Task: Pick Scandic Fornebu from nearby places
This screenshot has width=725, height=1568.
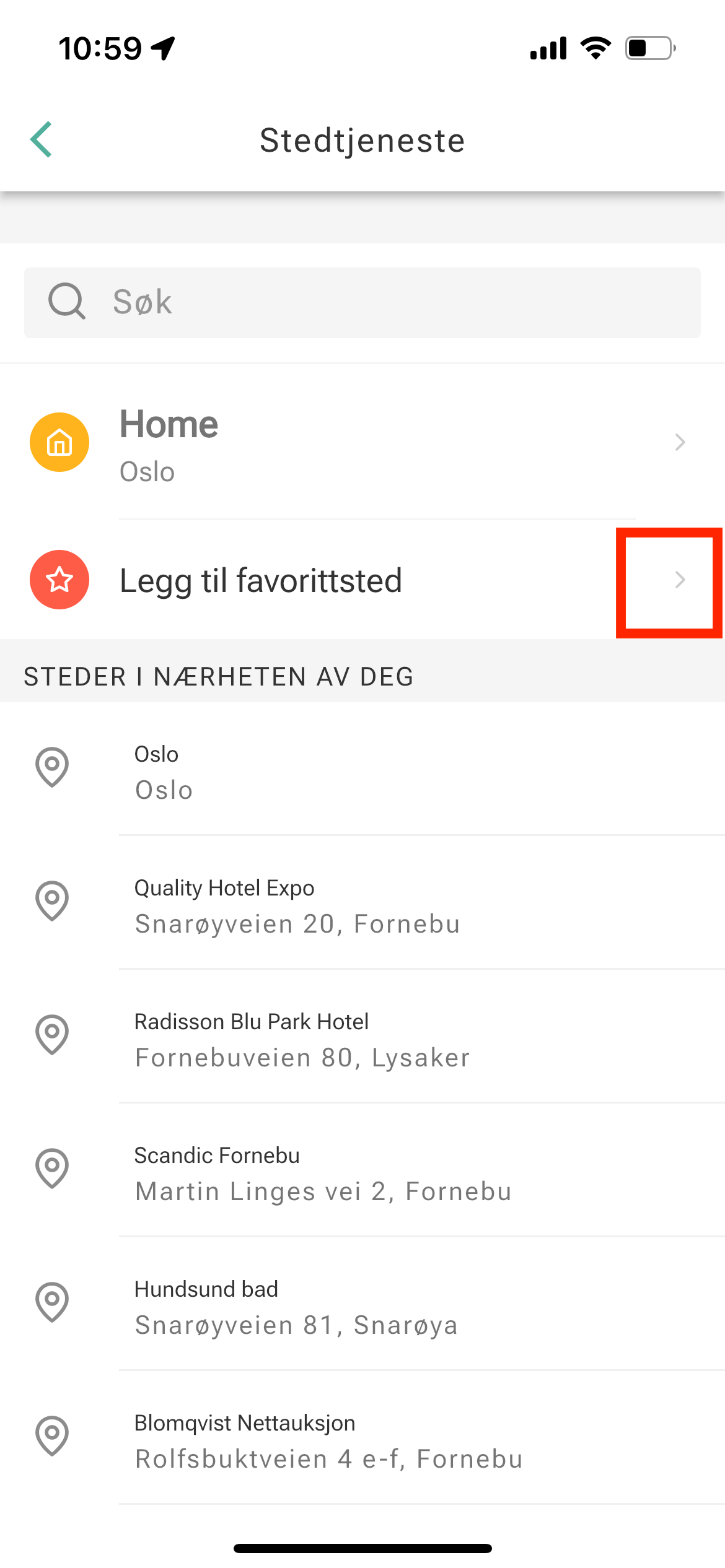Action: [x=362, y=1171]
